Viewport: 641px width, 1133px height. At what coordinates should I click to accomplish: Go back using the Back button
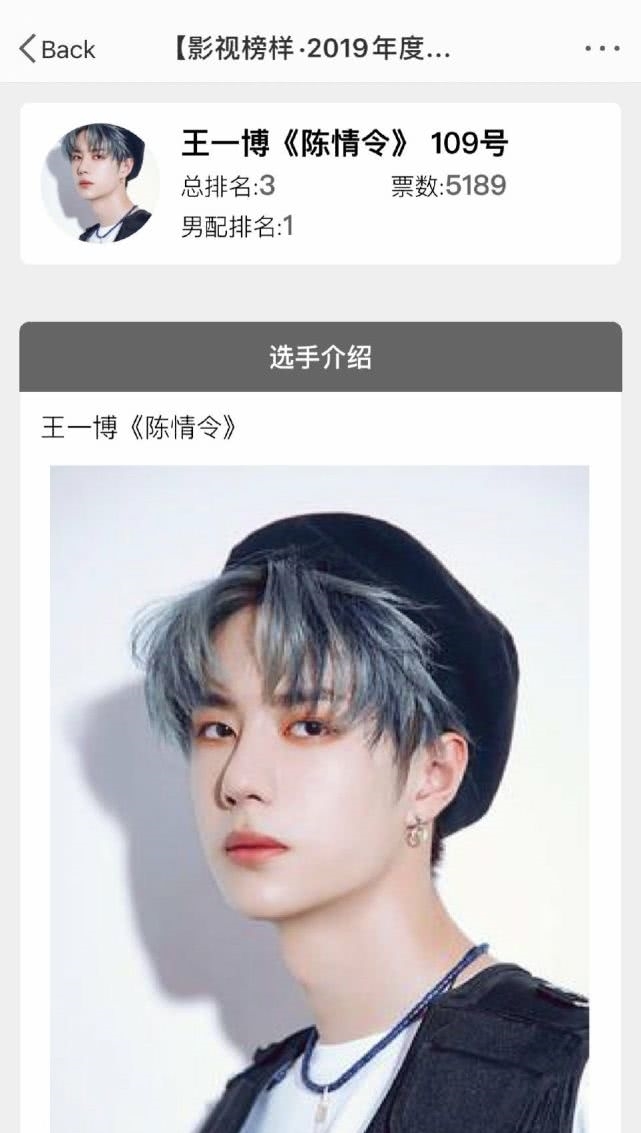tap(57, 49)
